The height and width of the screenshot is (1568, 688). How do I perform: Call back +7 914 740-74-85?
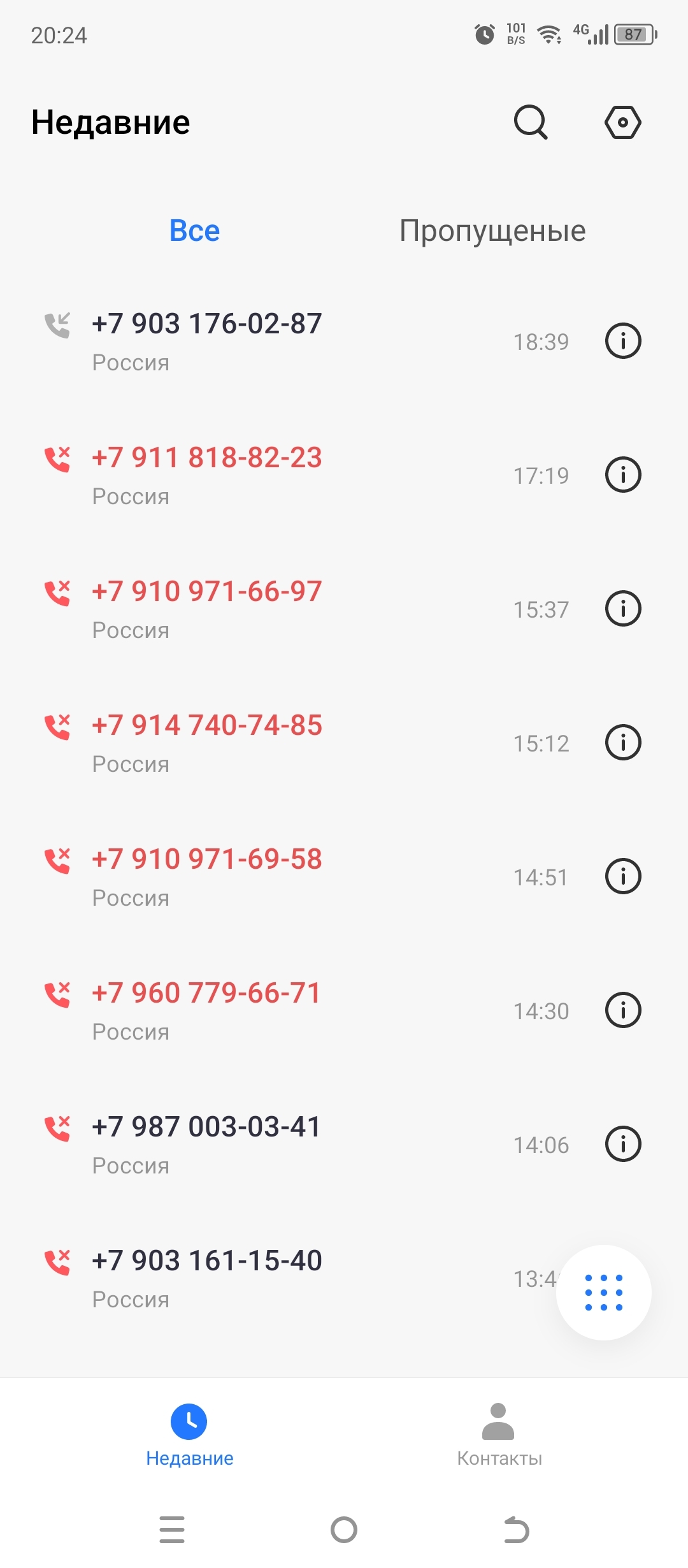pyautogui.click(x=206, y=724)
